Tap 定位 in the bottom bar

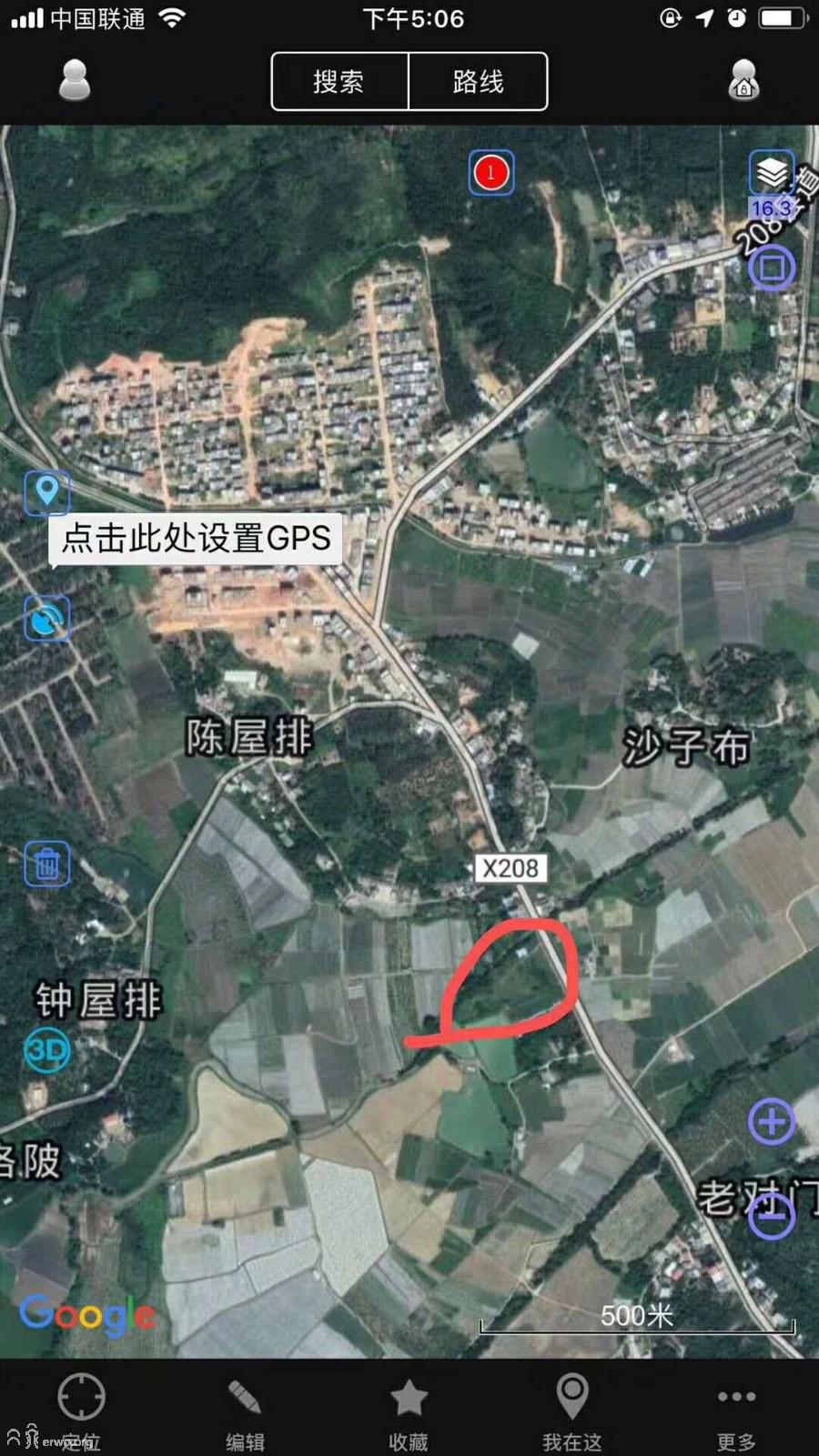point(81,1410)
